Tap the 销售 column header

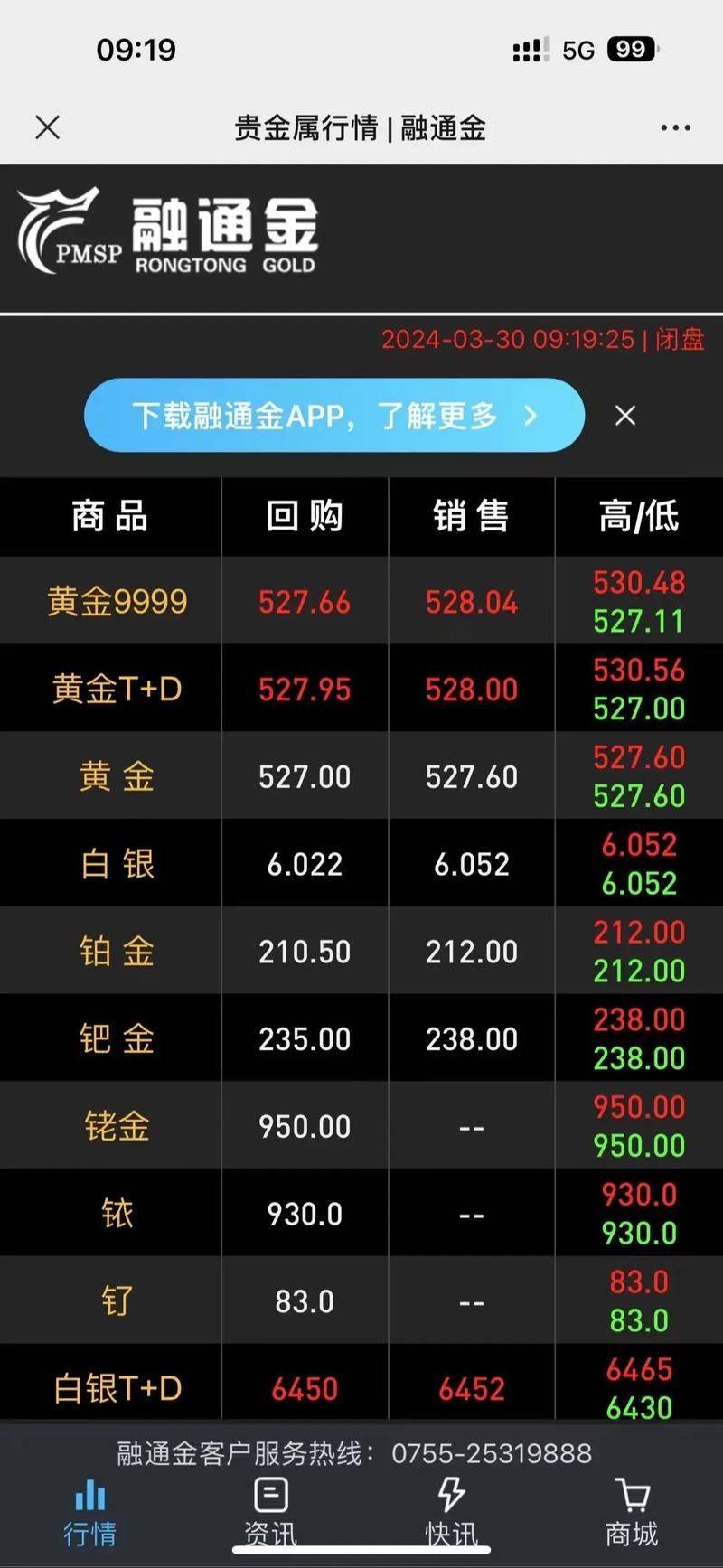471,515
